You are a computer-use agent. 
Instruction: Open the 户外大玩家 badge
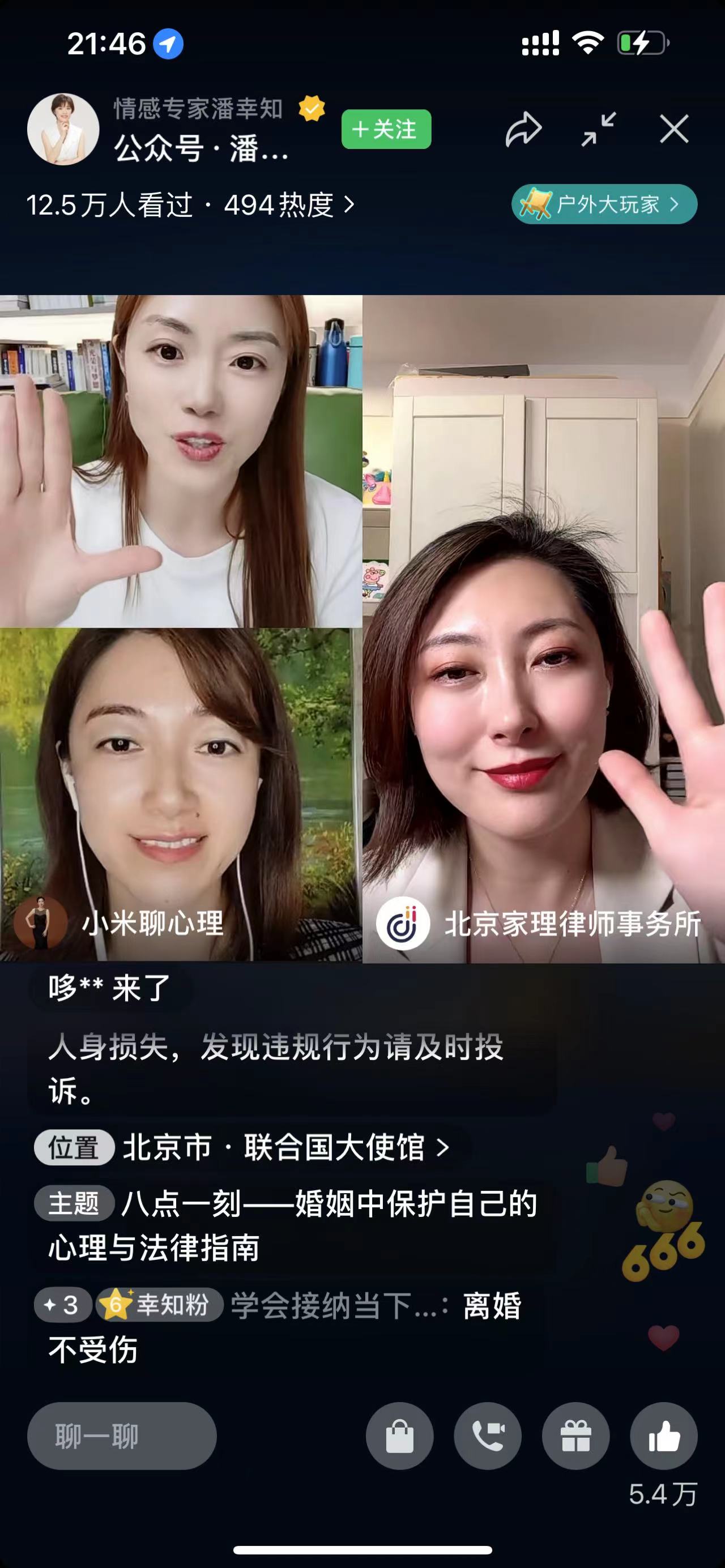click(x=604, y=204)
